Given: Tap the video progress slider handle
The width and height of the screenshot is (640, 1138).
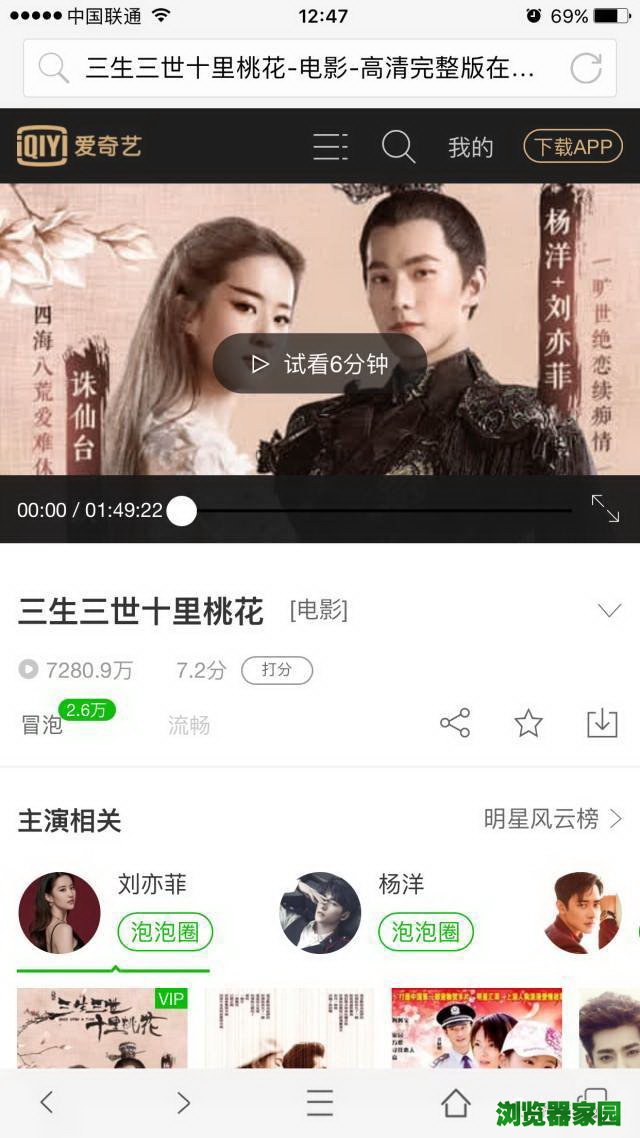Looking at the screenshot, I should tap(181, 510).
